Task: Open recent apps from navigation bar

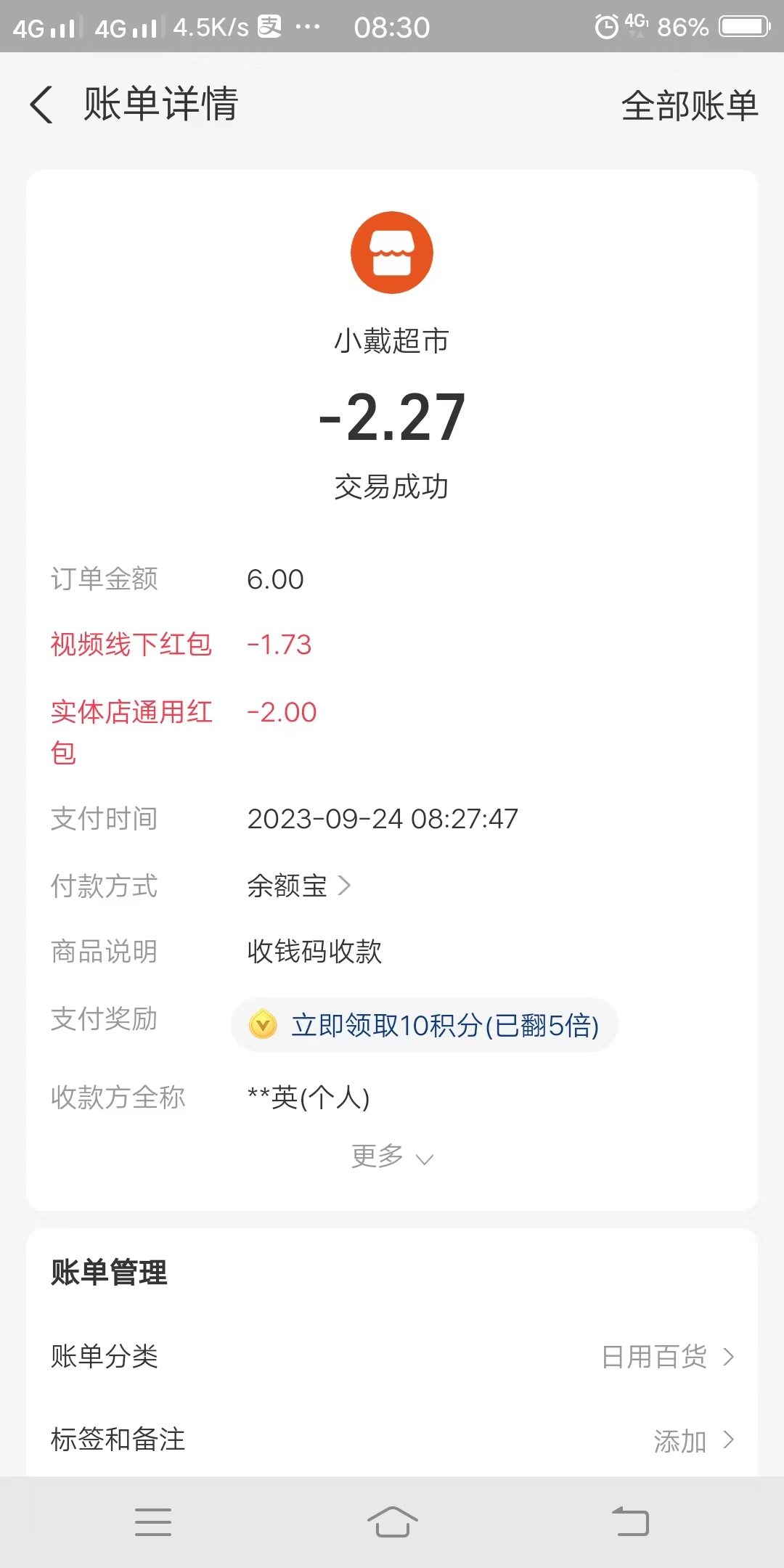Action: pyautogui.click(x=153, y=1522)
